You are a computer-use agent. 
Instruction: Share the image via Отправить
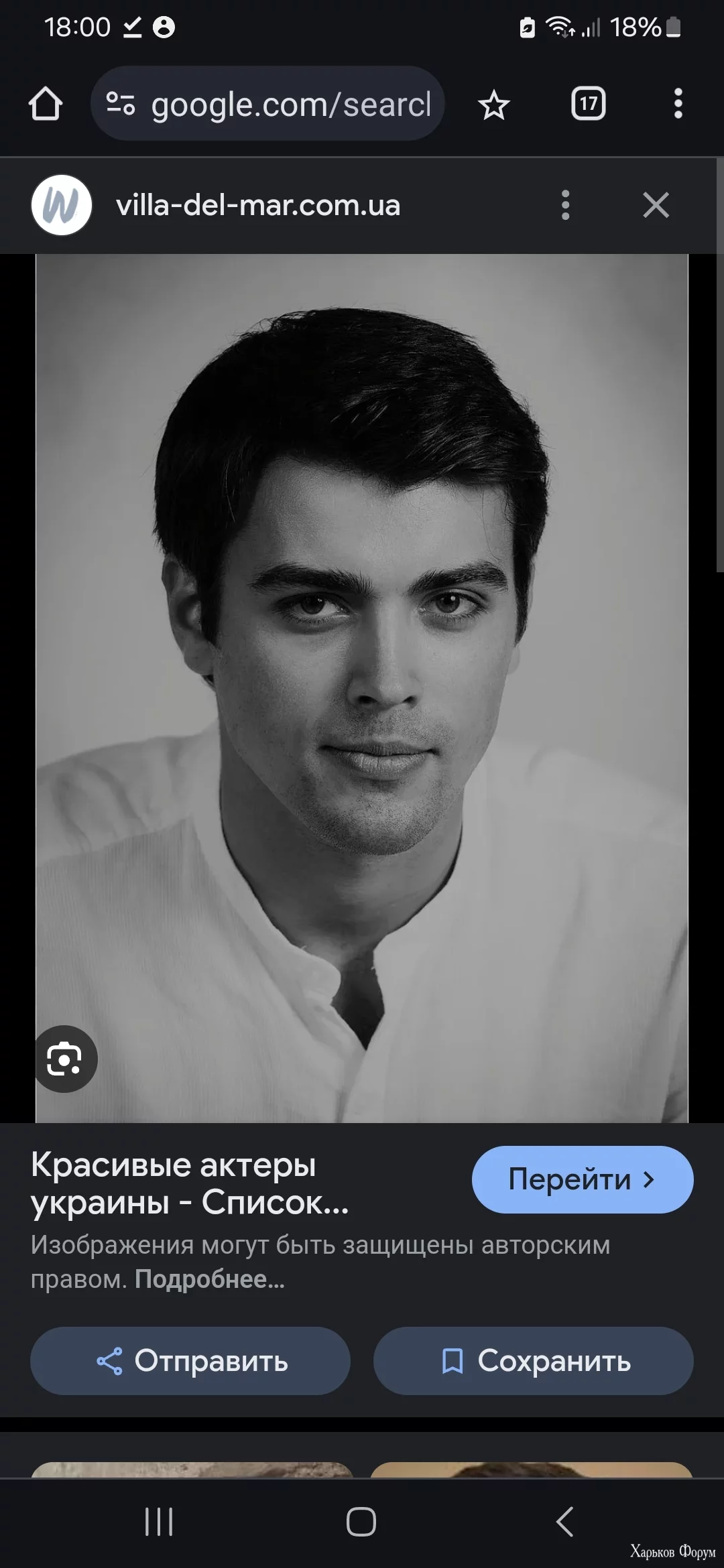(x=190, y=1361)
